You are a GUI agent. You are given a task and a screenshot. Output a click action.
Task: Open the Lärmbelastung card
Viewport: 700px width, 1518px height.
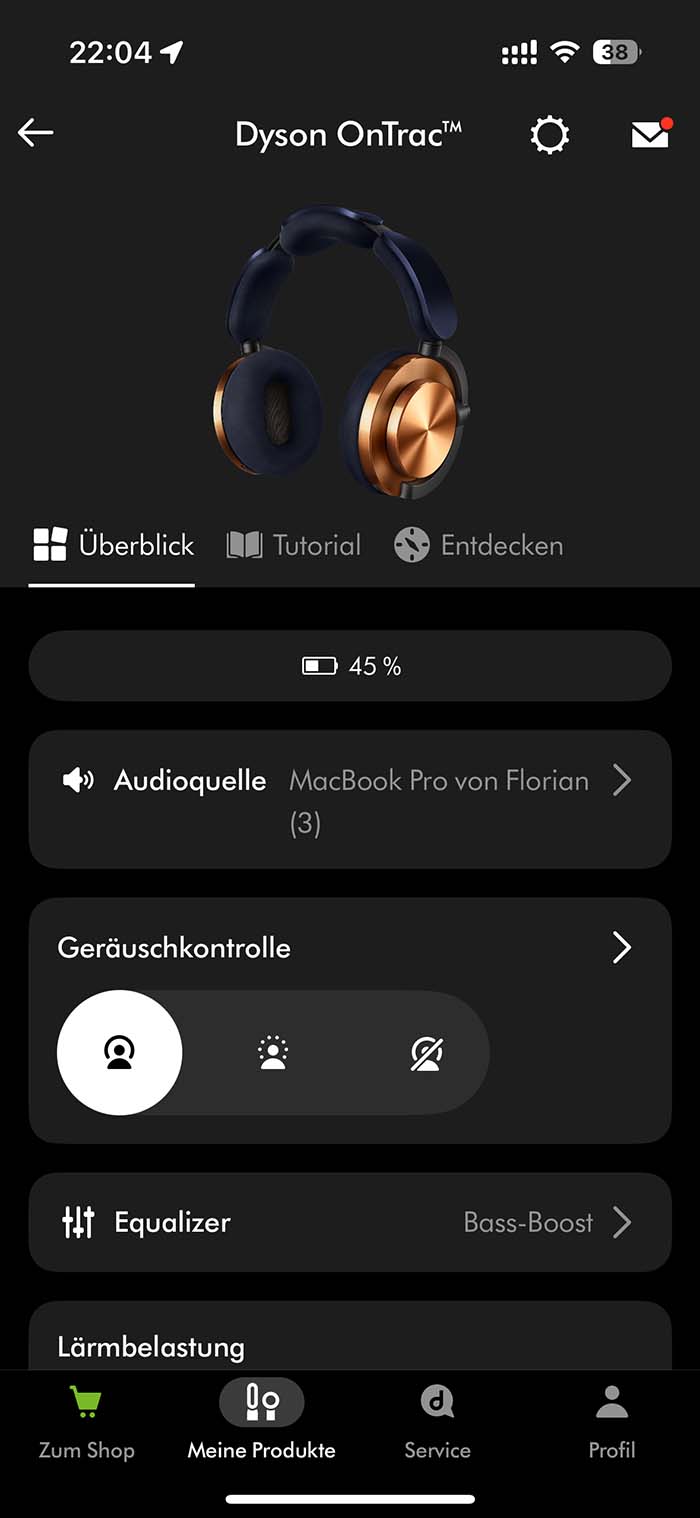(349, 1340)
